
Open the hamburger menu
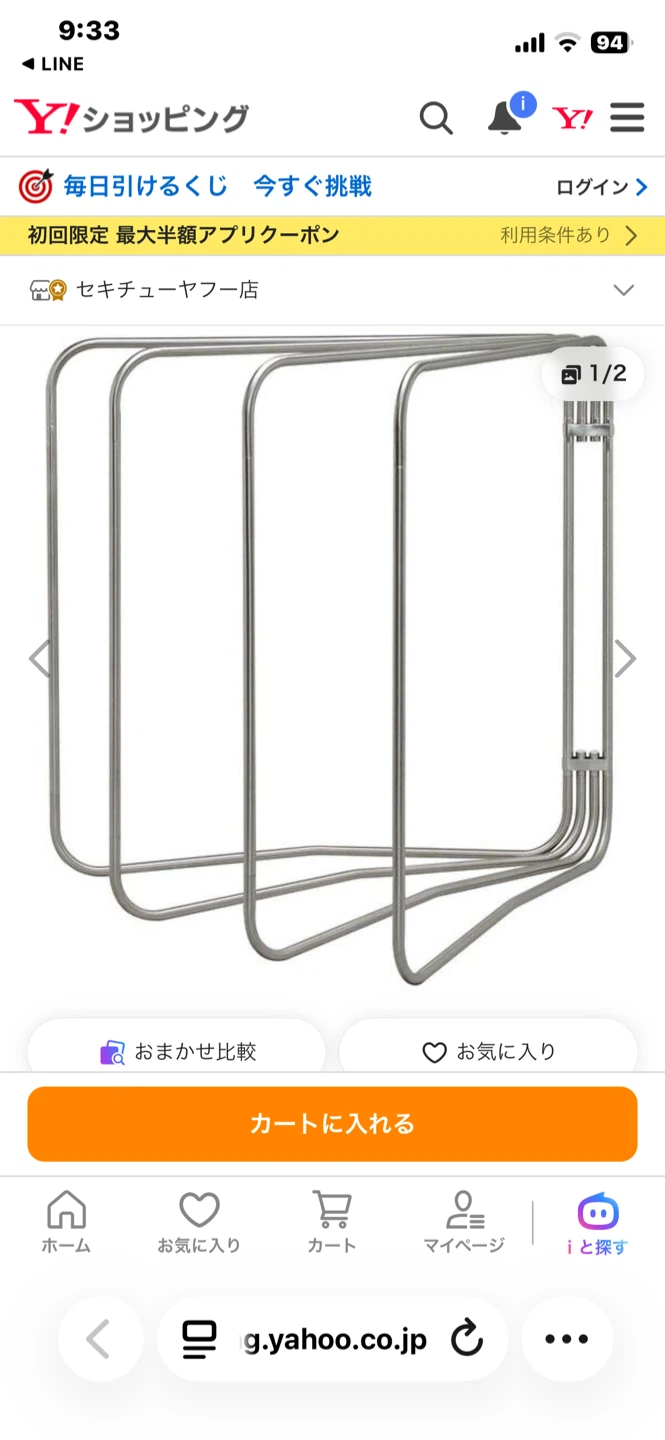pos(627,119)
